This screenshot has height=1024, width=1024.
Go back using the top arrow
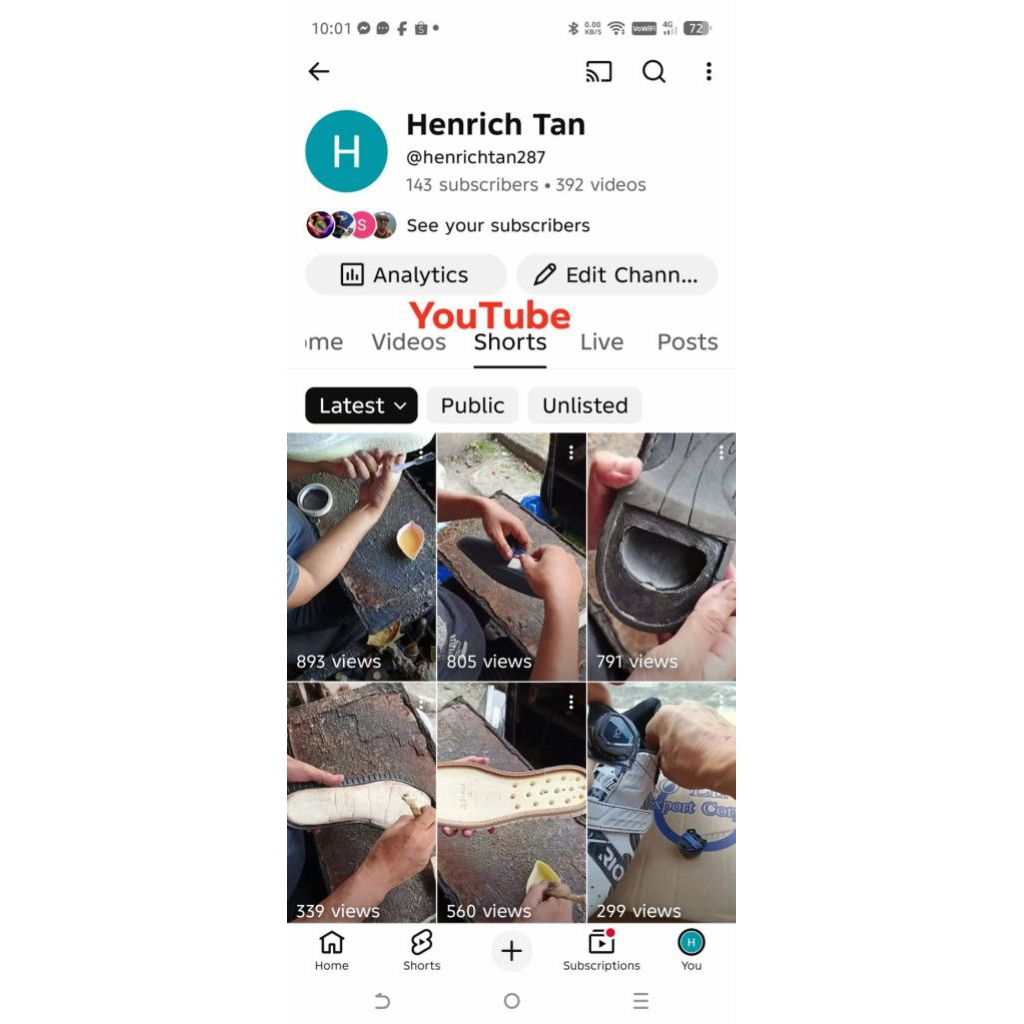[319, 71]
